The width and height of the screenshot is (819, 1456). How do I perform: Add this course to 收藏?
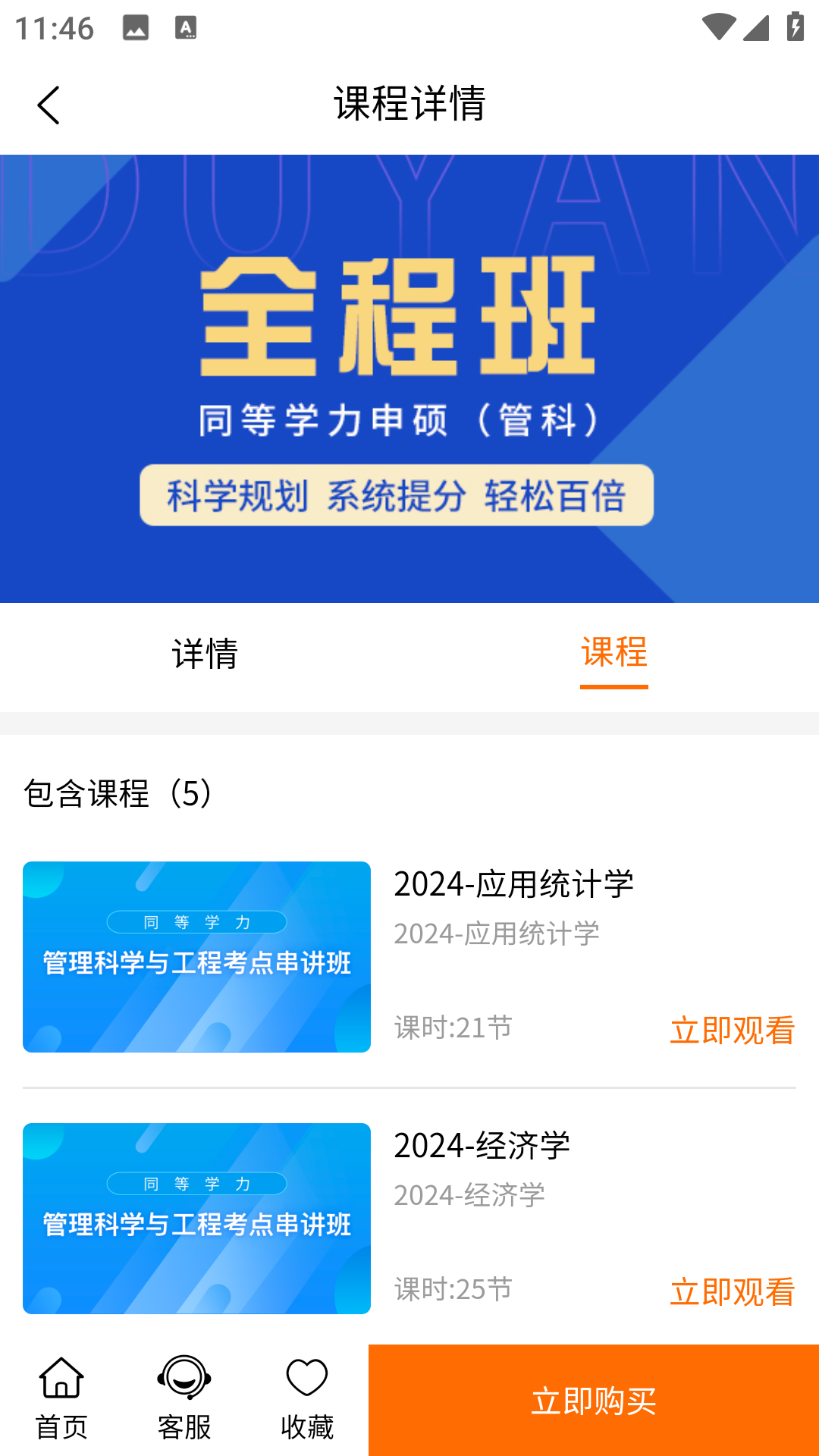point(306,1399)
